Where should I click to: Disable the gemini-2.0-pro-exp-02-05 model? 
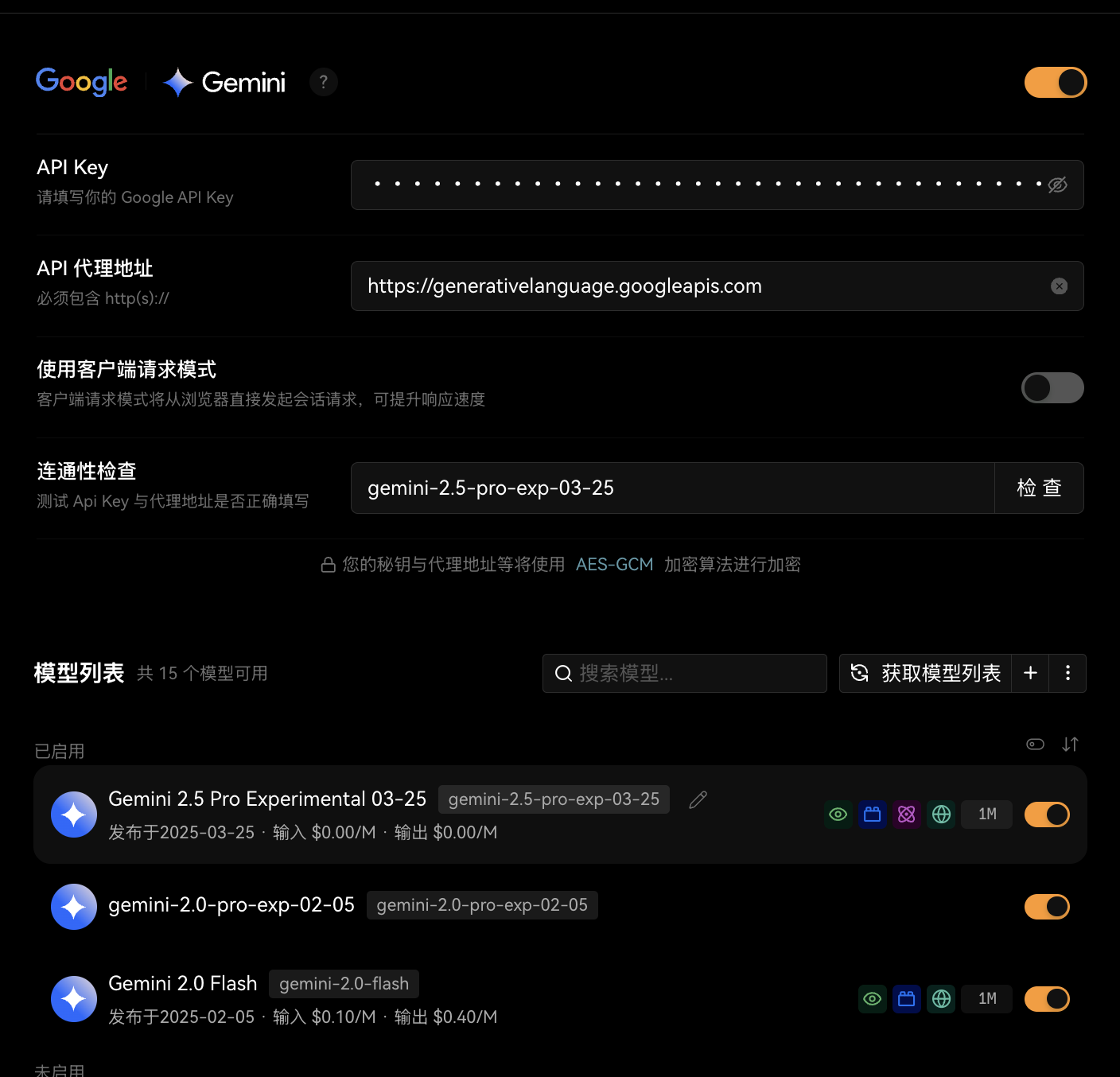[1046, 907]
